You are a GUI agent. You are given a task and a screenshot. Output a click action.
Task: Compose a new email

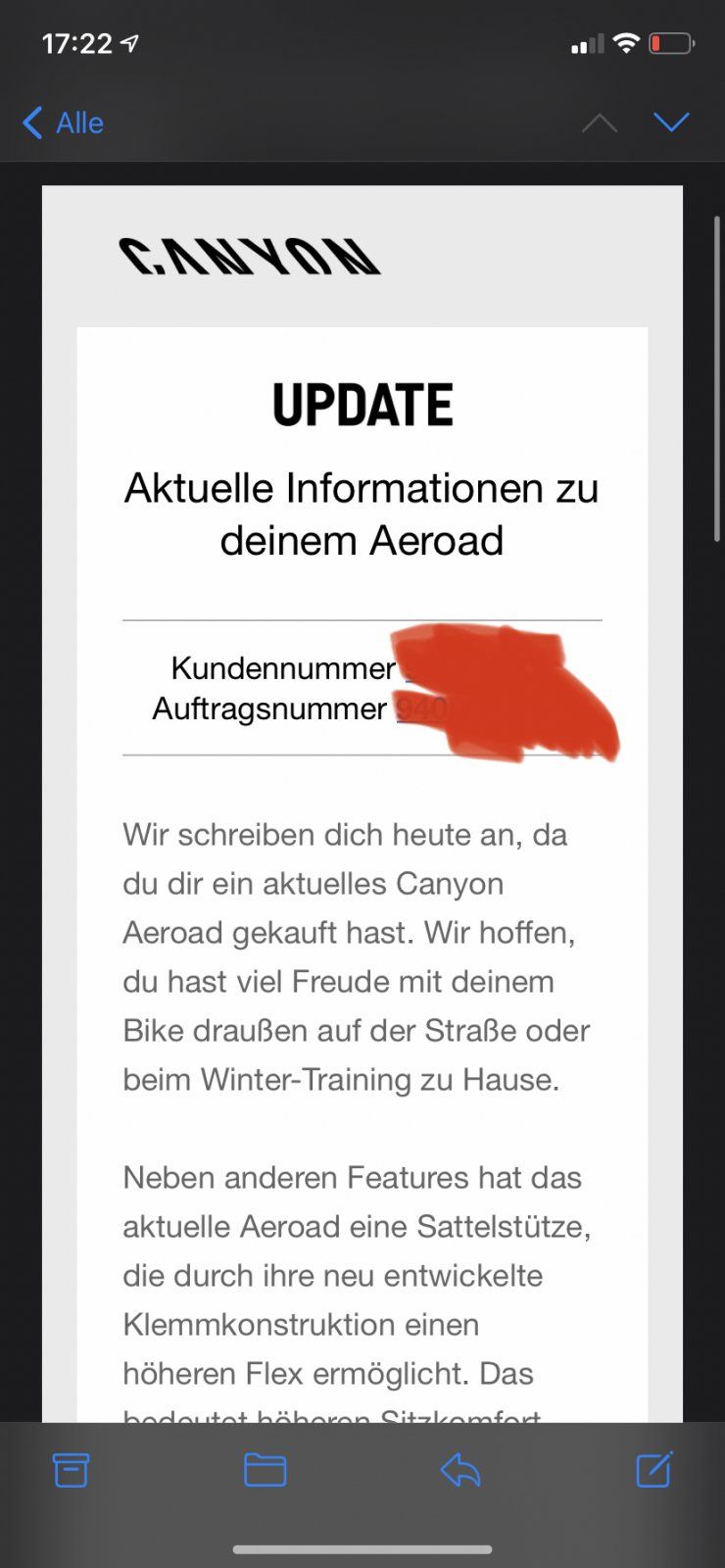[653, 1469]
